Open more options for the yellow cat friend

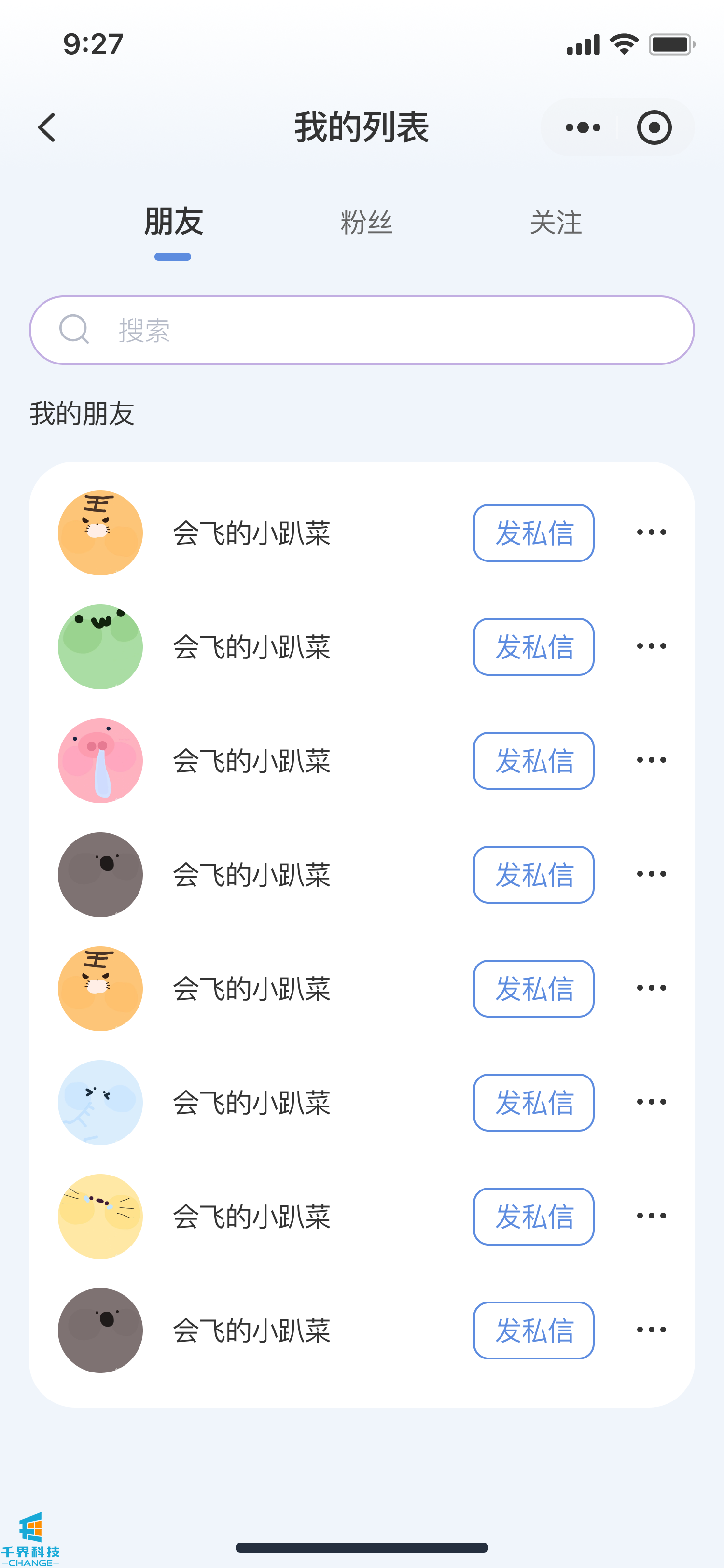(x=651, y=1216)
